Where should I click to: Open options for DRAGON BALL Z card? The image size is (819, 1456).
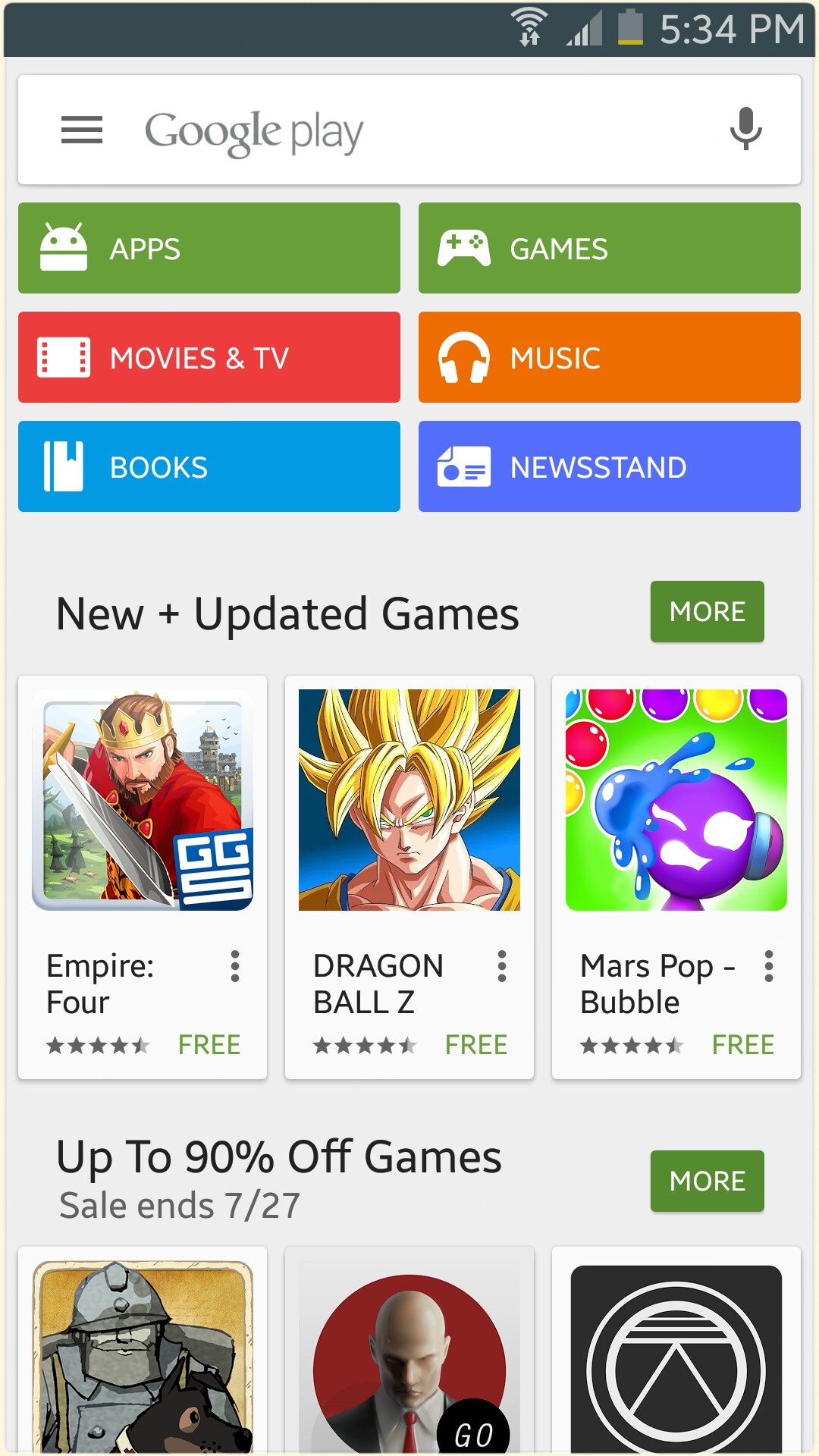coord(502,967)
